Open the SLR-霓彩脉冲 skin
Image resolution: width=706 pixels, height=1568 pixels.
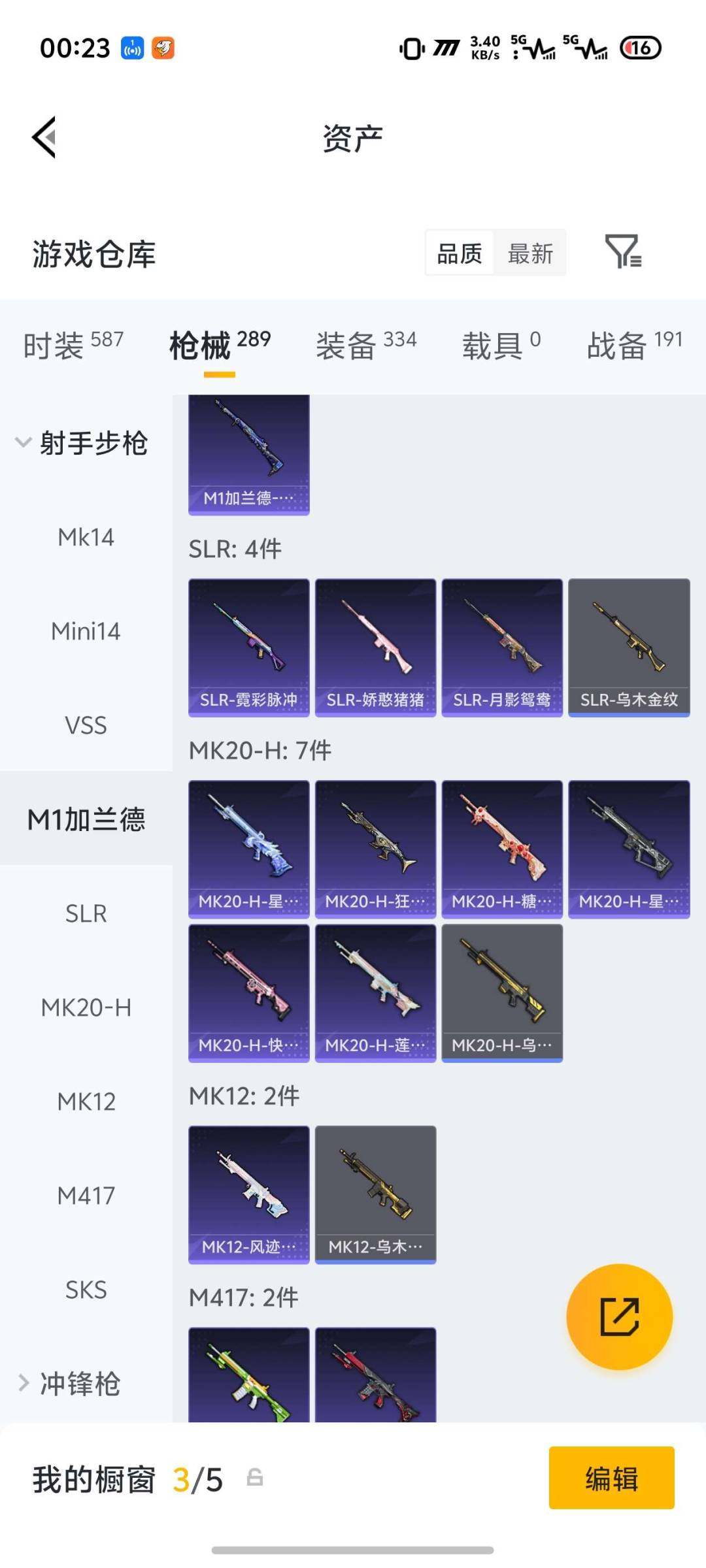pos(248,647)
